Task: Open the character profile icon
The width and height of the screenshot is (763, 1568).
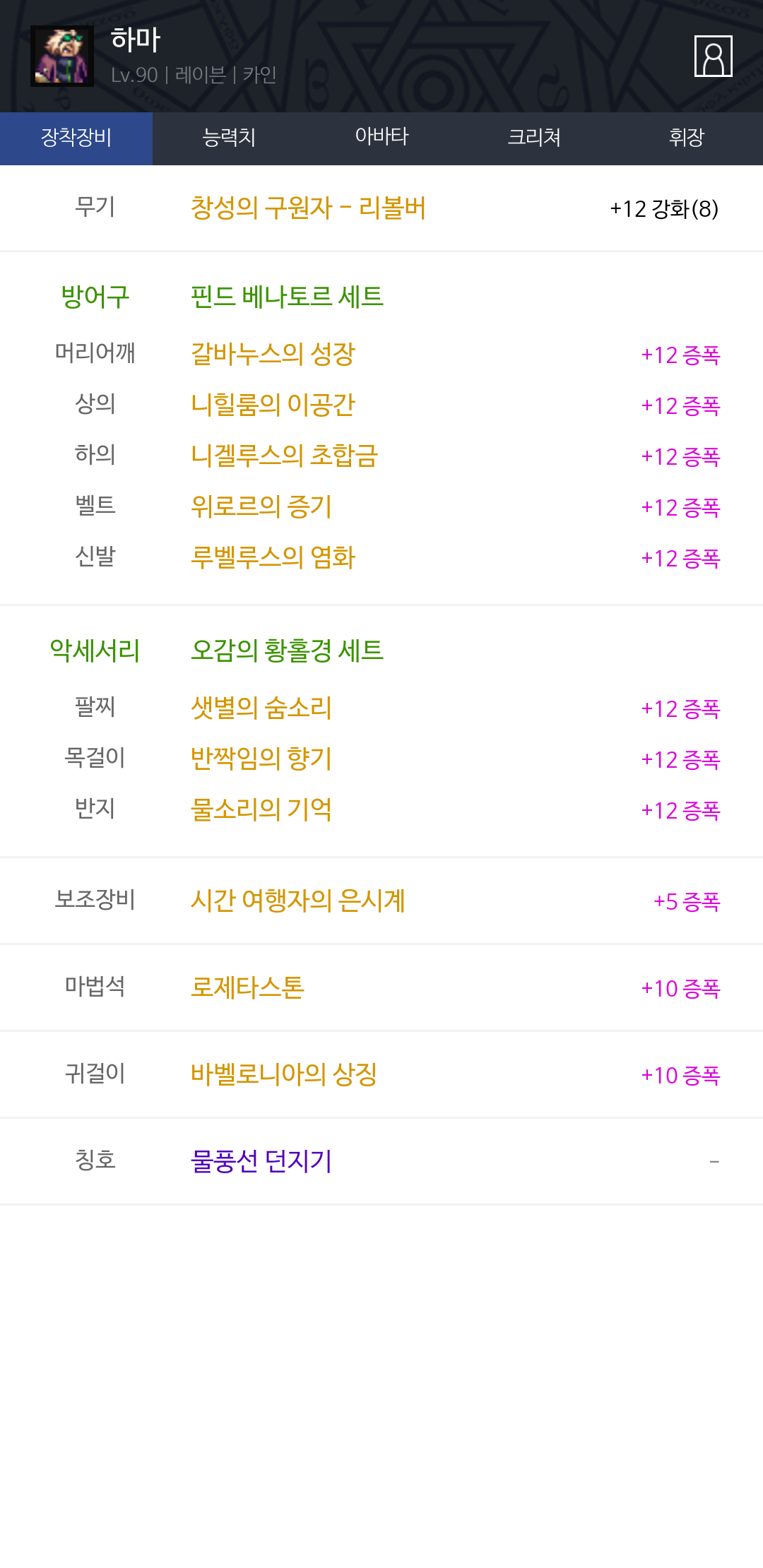Action: pos(713,56)
